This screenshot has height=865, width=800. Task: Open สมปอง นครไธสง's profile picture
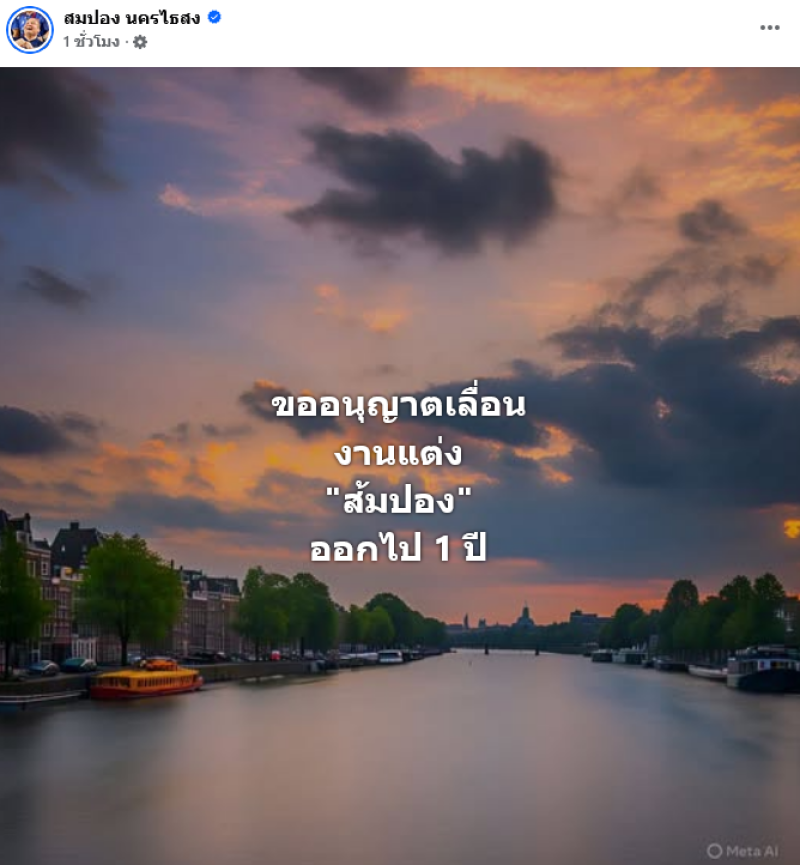(29, 29)
